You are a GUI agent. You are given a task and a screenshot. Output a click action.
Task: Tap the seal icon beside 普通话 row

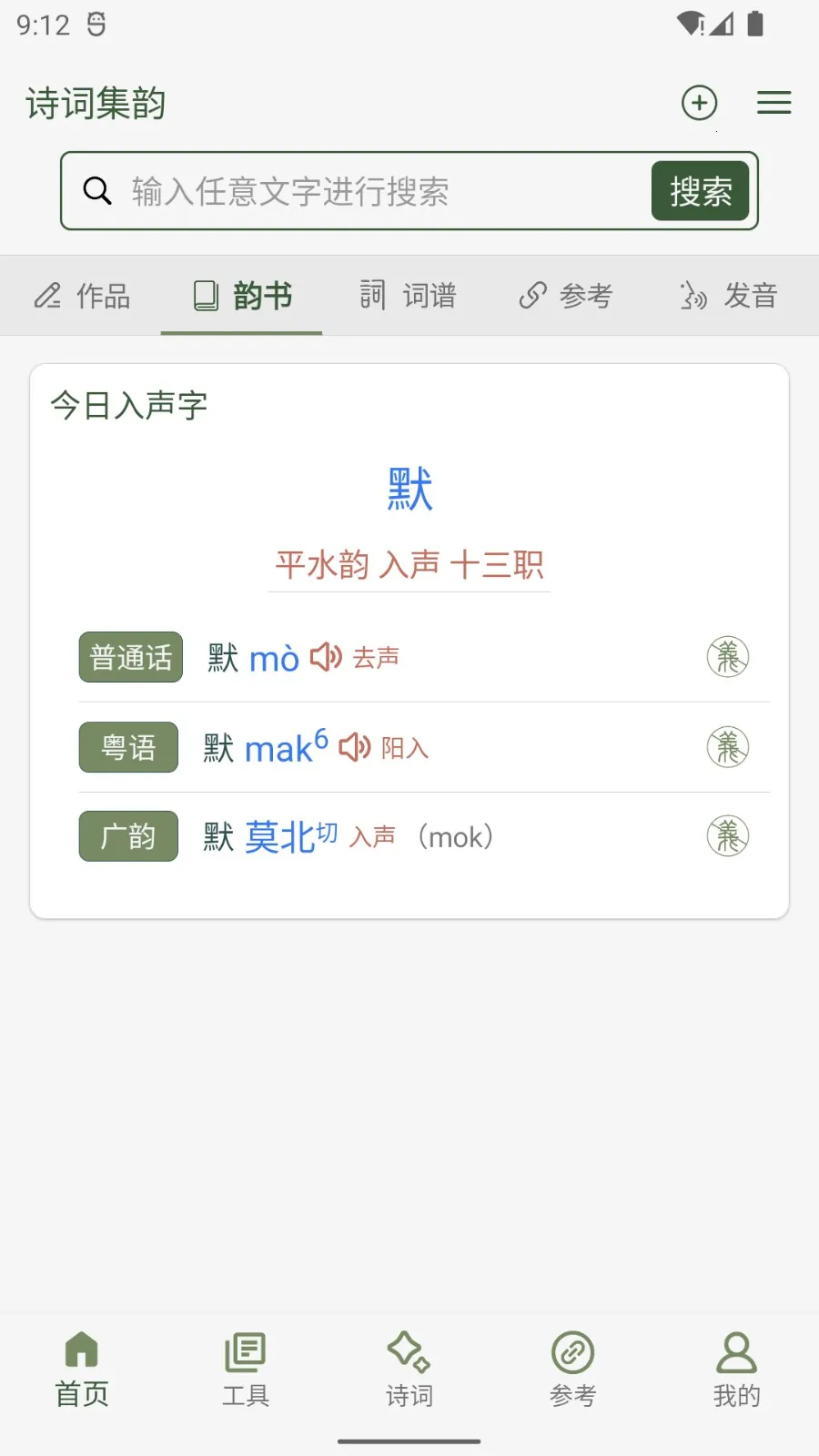tap(728, 657)
